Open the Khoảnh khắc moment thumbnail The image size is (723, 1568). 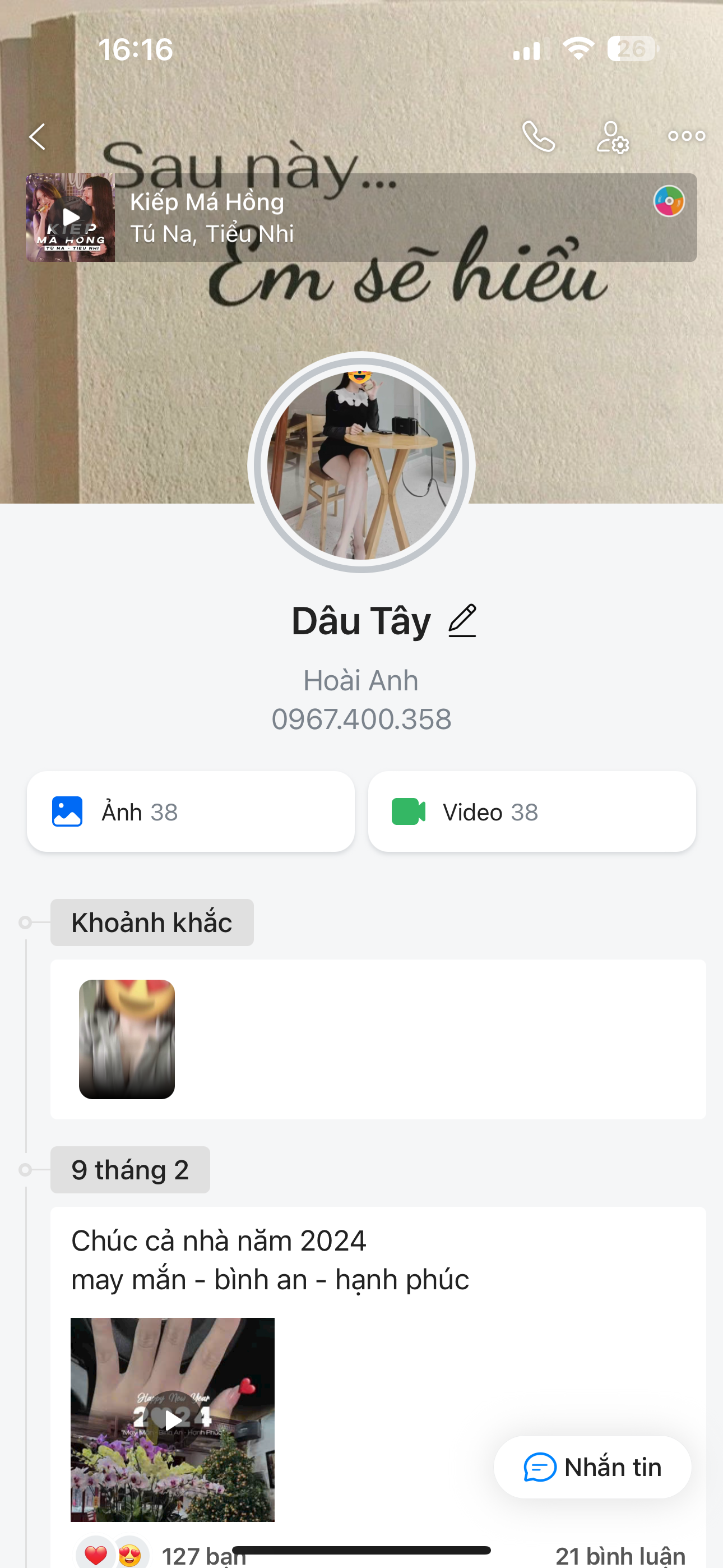[x=127, y=1039]
